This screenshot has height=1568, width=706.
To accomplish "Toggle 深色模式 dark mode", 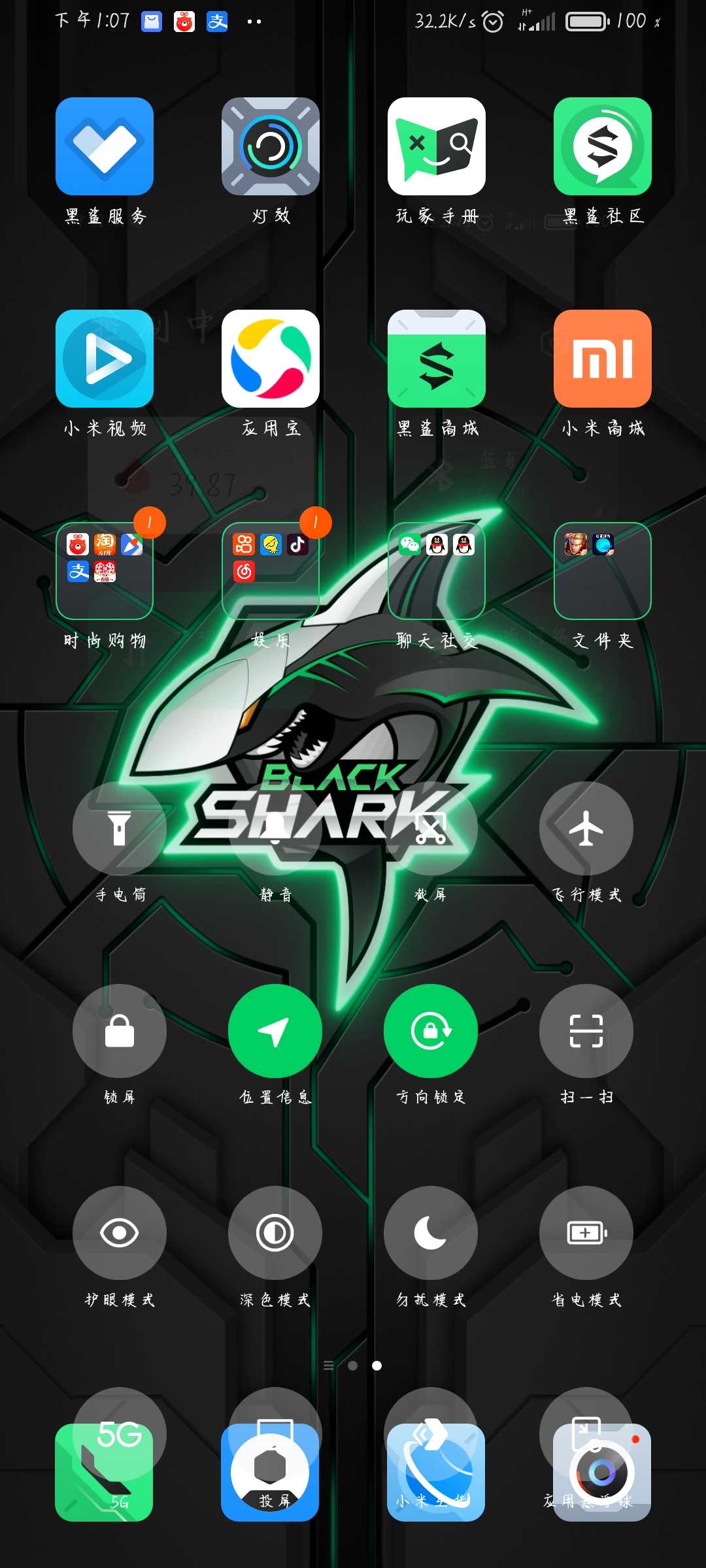I will point(275,1233).
